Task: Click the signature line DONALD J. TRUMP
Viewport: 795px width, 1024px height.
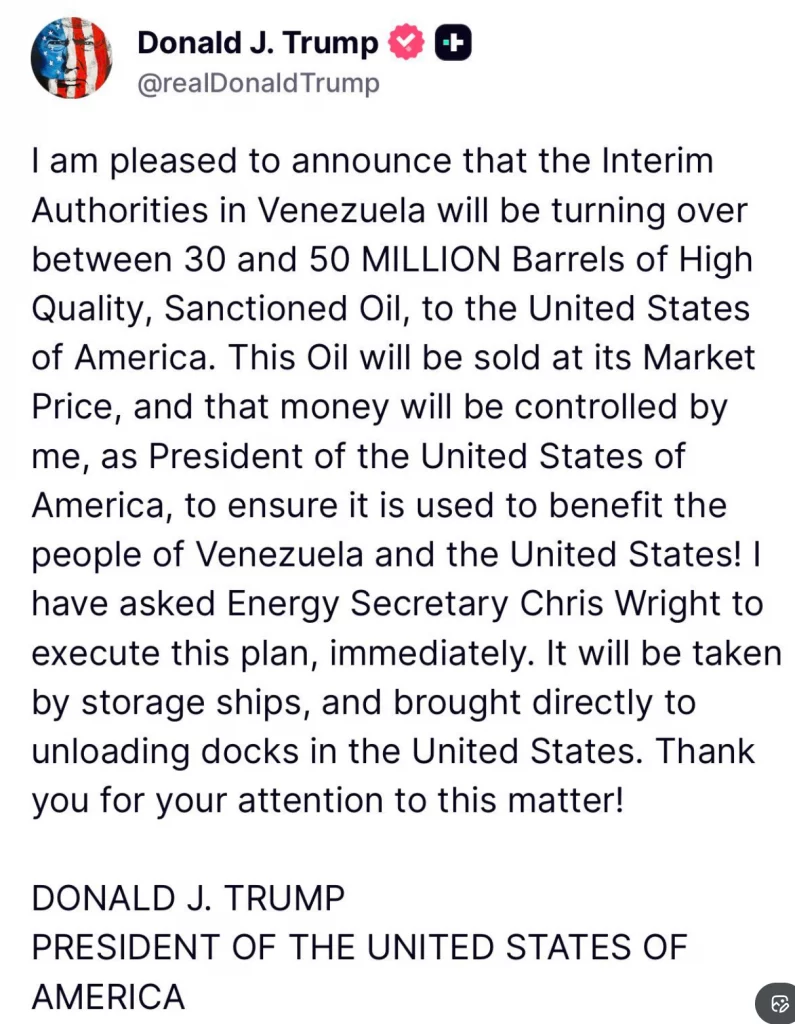Action: 188,898
